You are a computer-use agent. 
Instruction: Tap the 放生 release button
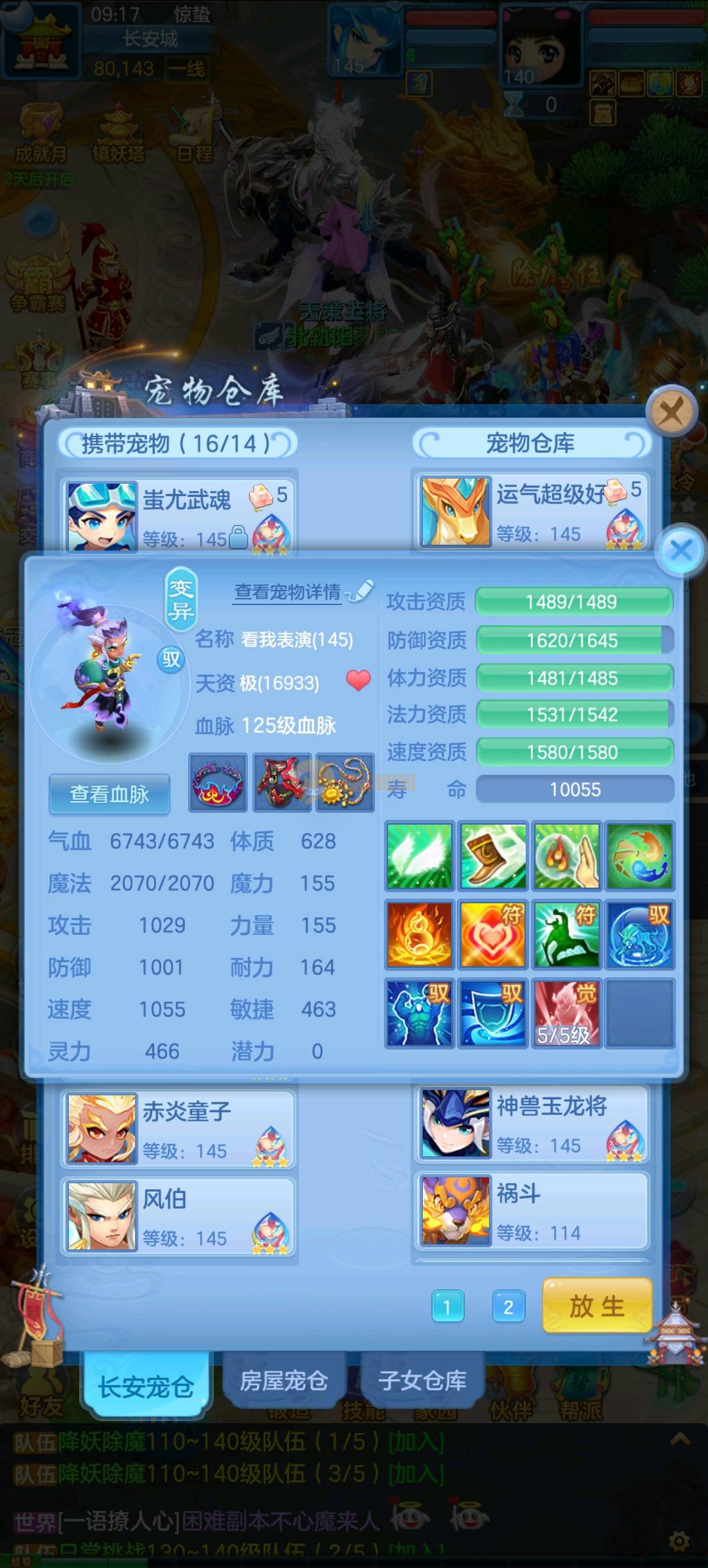pos(597,1306)
